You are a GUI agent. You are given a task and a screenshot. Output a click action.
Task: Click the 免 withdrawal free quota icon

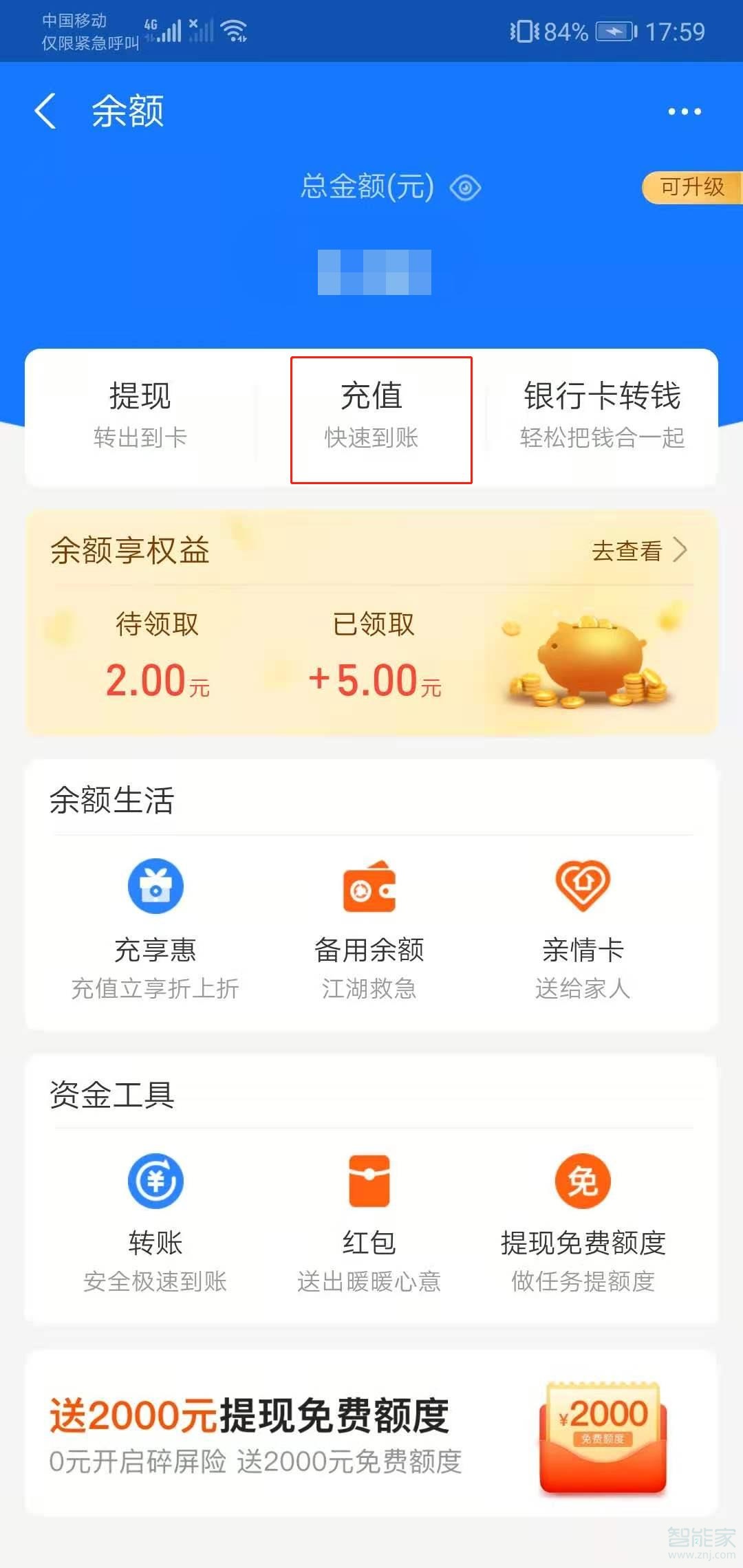click(x=583, y=1181)
